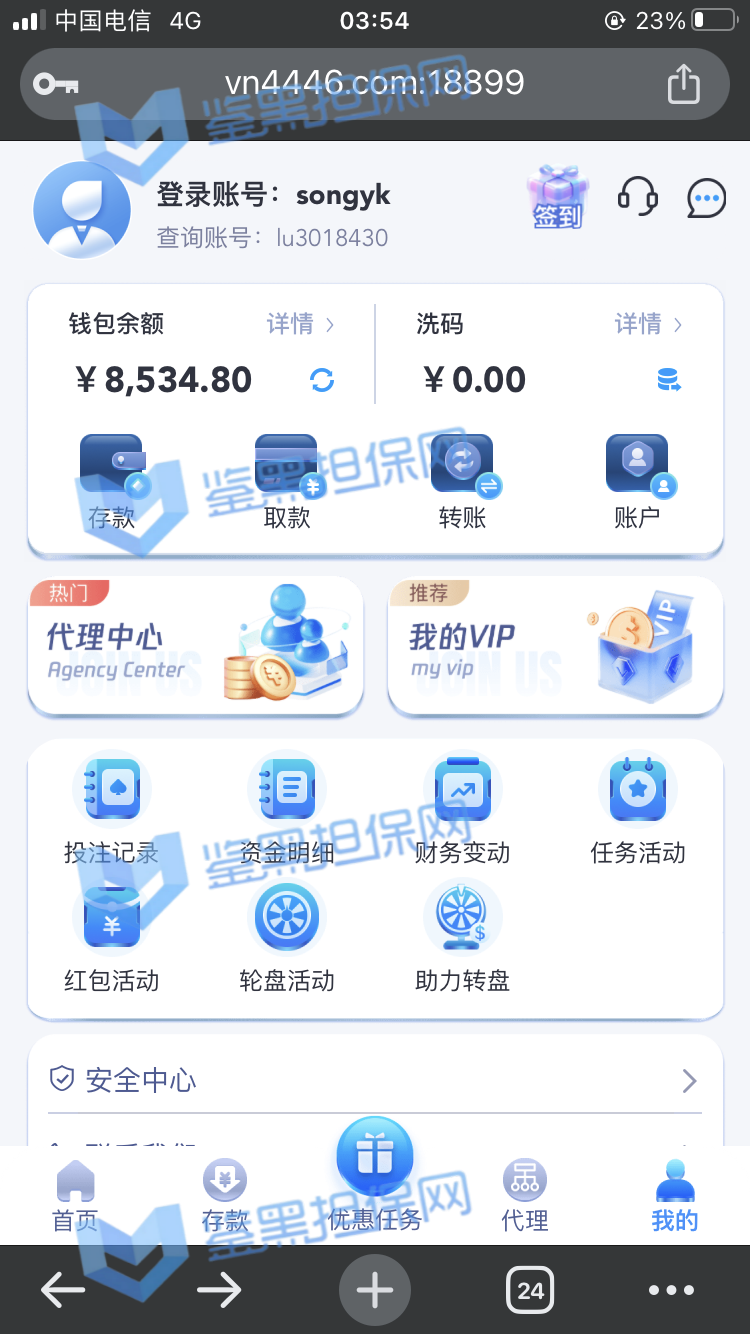Contact customer service via headset icon
The width and height of the screenshot is (750, 1334).
[x=637, y=196]
